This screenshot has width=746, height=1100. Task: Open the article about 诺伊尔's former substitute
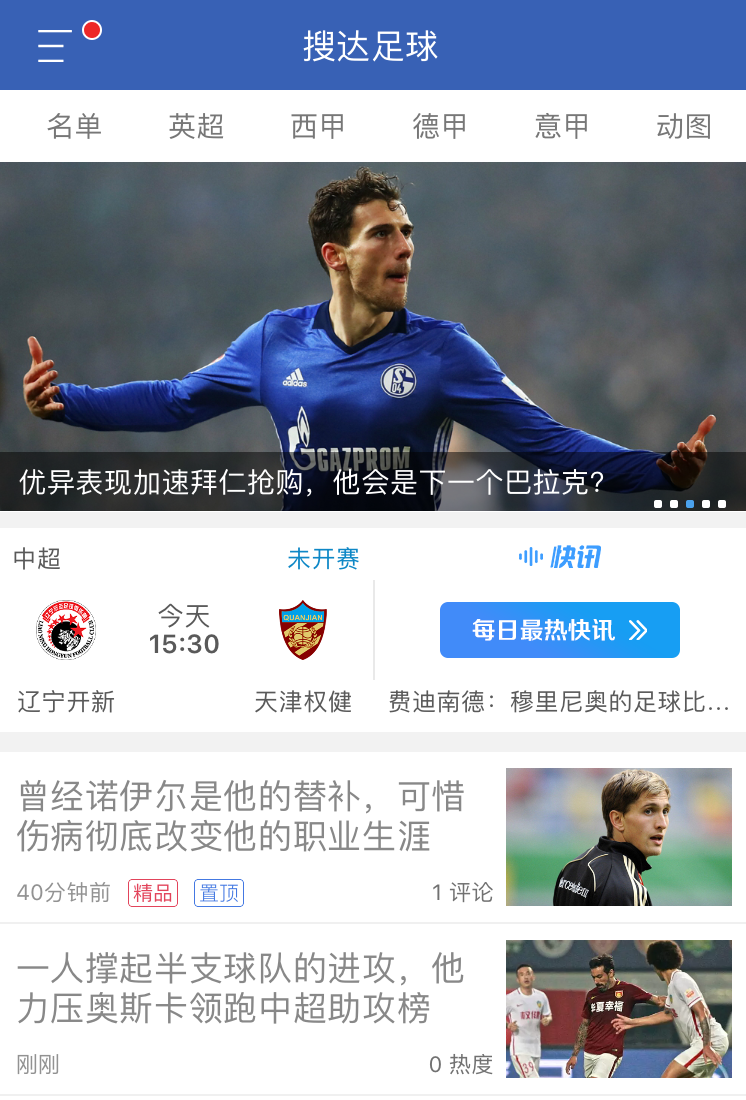242,816
